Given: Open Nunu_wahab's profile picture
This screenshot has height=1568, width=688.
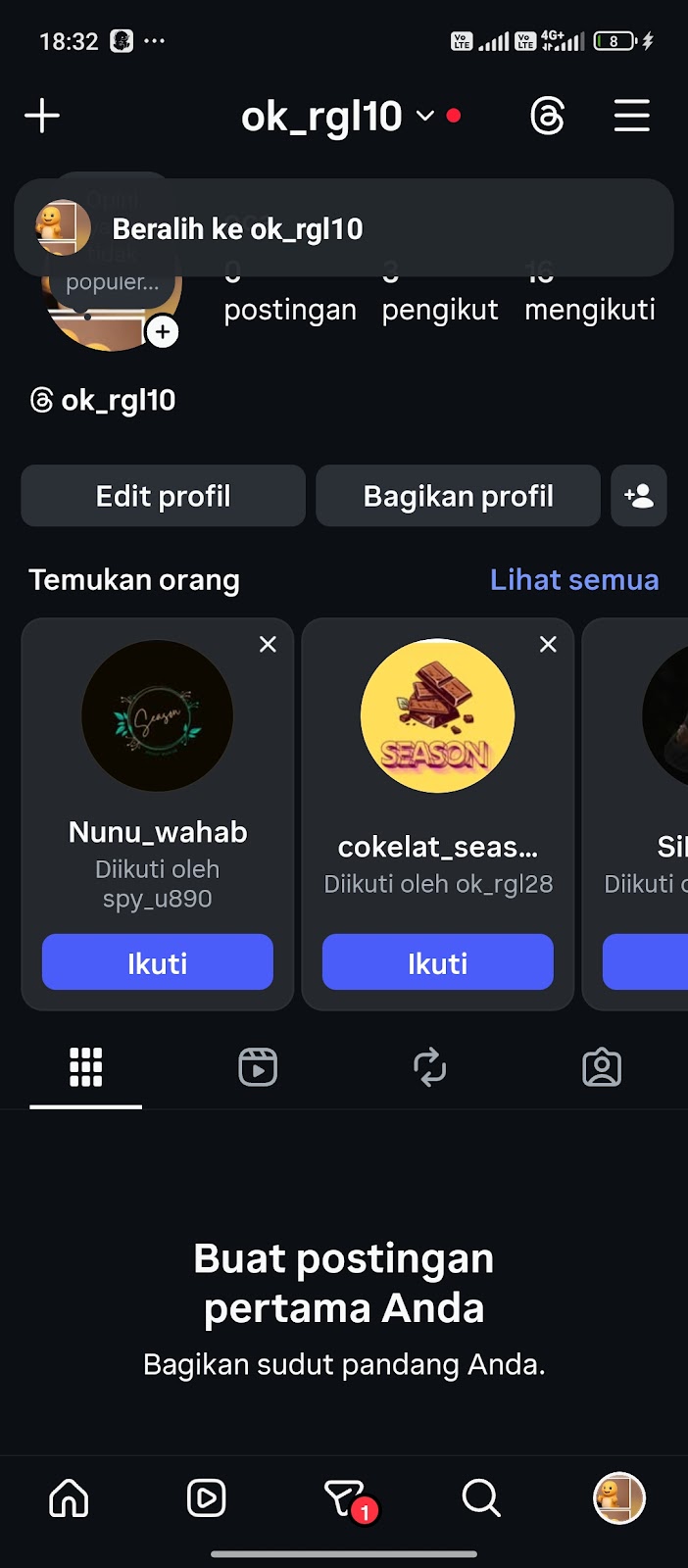Looking at the screenshot, I should [158, 715].
